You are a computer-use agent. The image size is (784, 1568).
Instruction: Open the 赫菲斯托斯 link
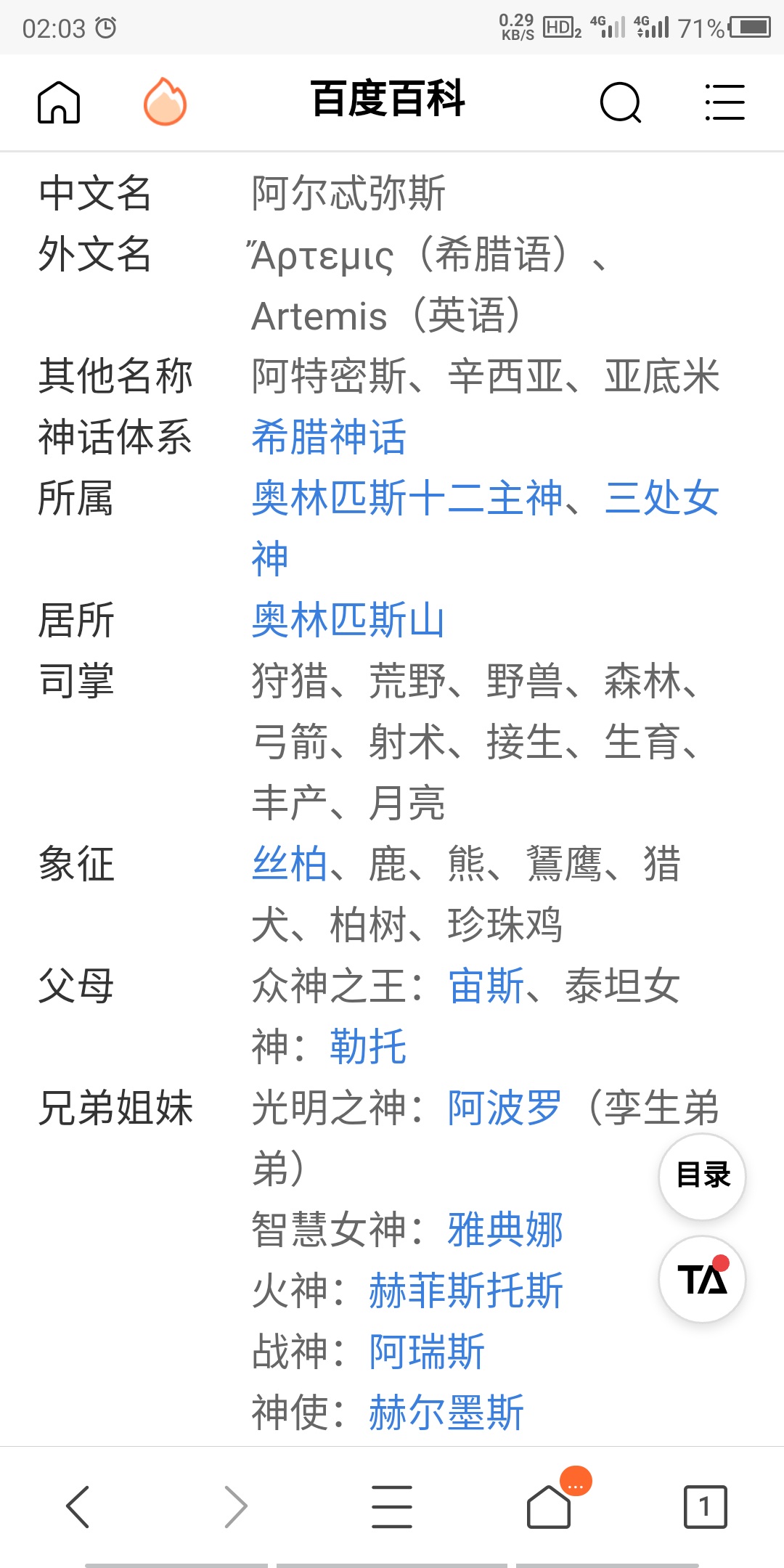466,1291
